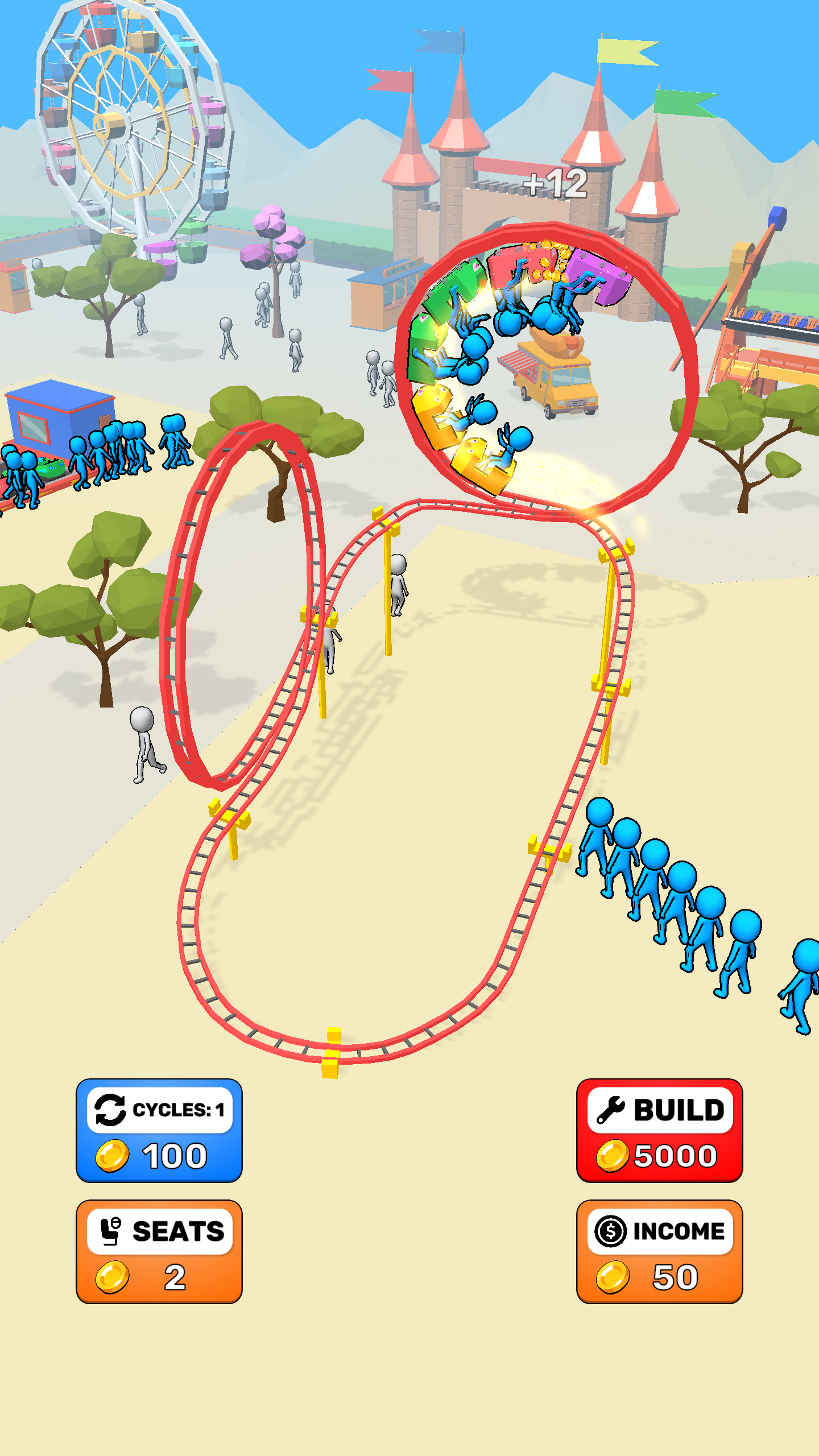Upgrade Seats for 2 coins
819x1456 pixels.
(x=159, y=1252)
